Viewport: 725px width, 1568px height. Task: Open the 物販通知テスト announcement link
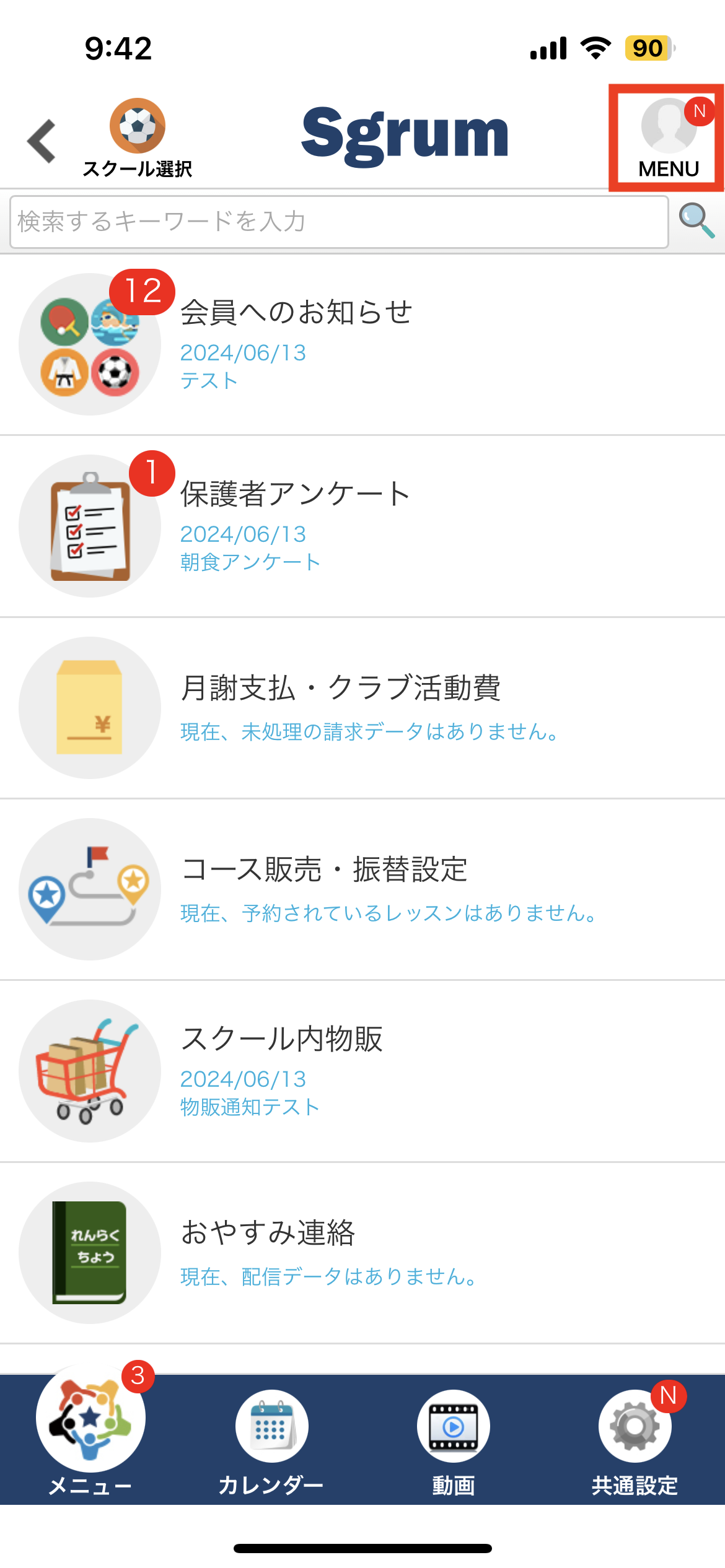249,1106
